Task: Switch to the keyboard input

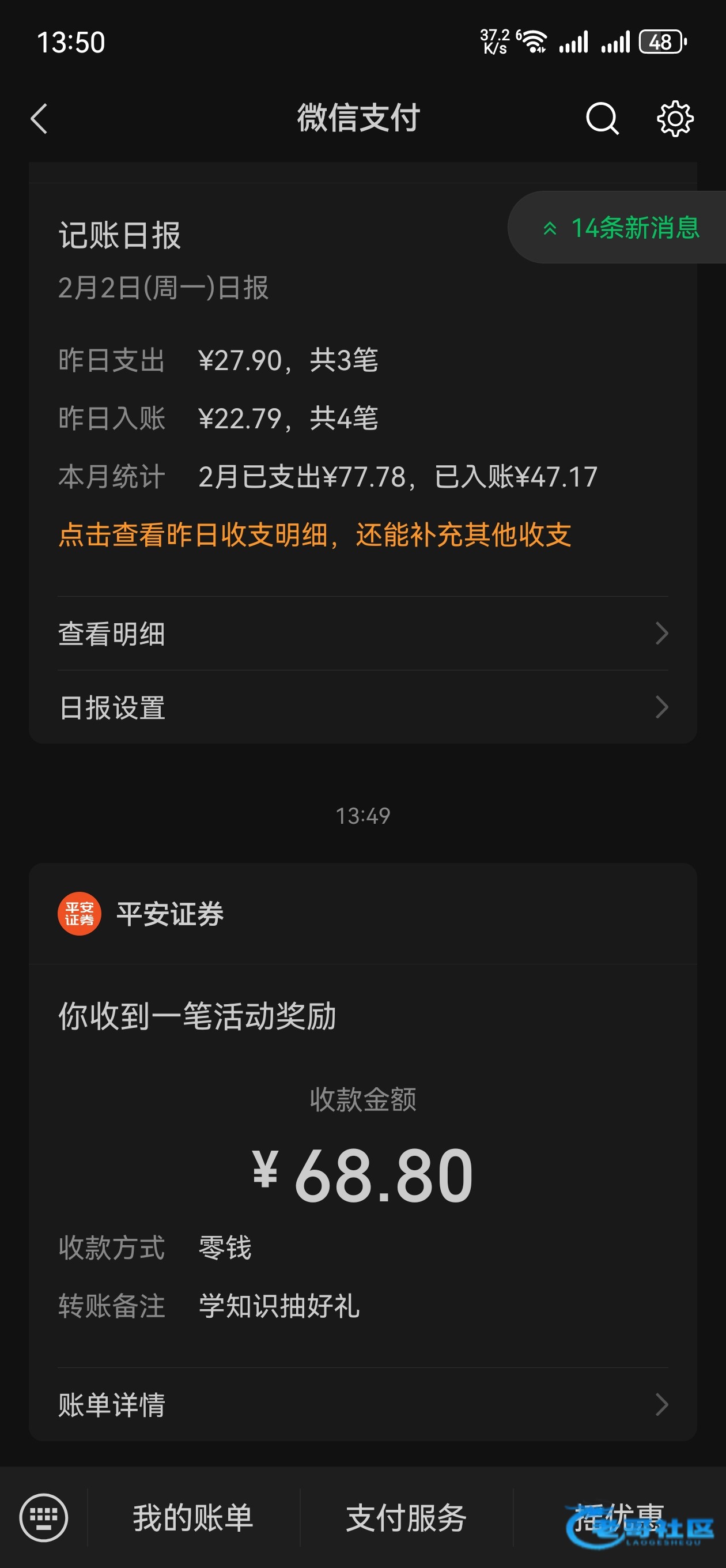Action: click(x=44, y=1517)
